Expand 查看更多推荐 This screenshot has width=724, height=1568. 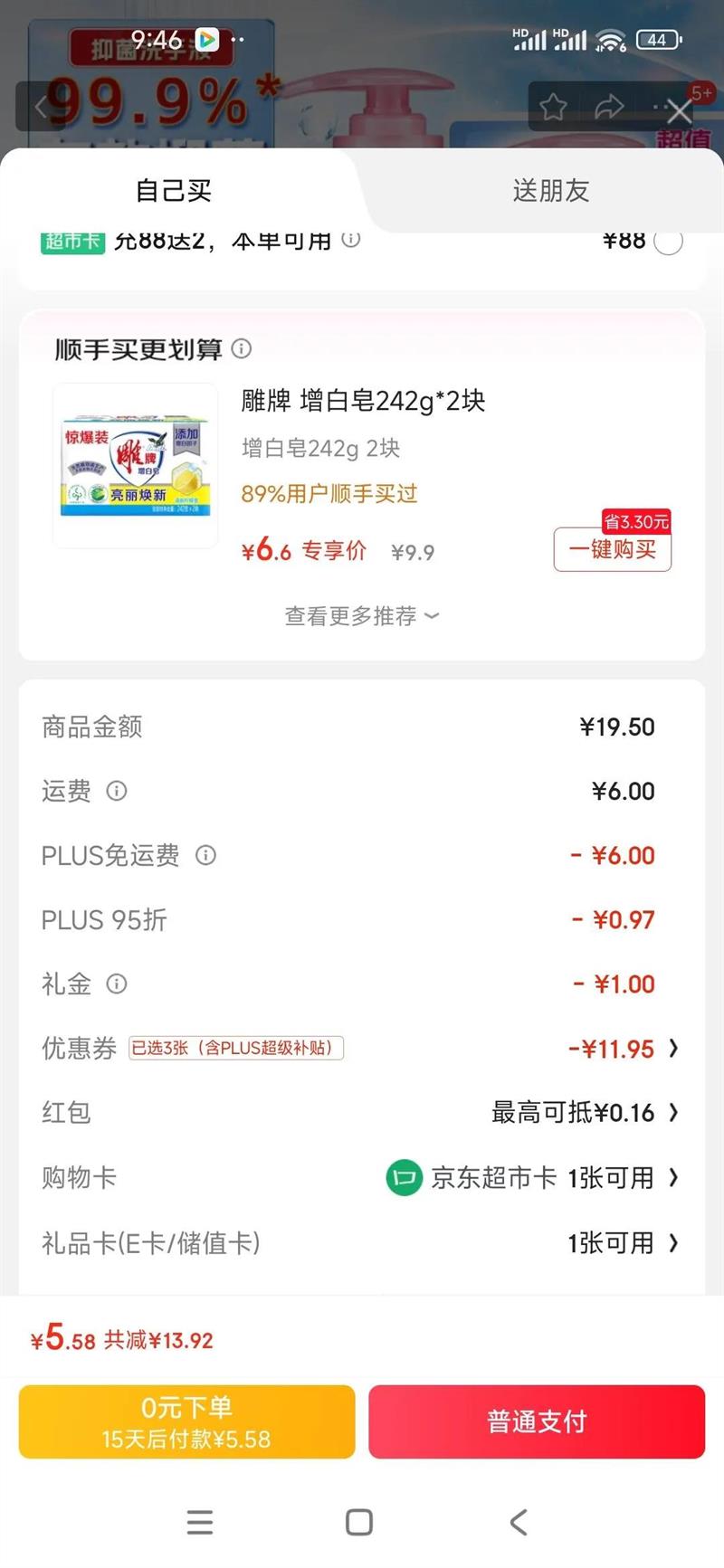click(361, 616)
